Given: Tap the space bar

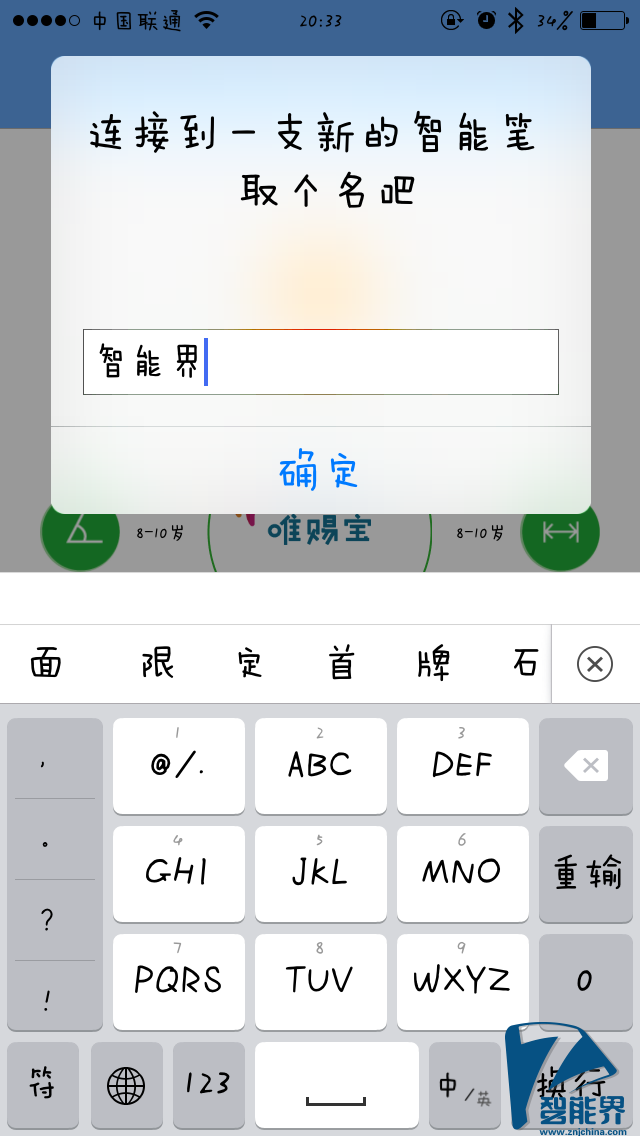Looking at the screenshot, I should [336, 1085].
